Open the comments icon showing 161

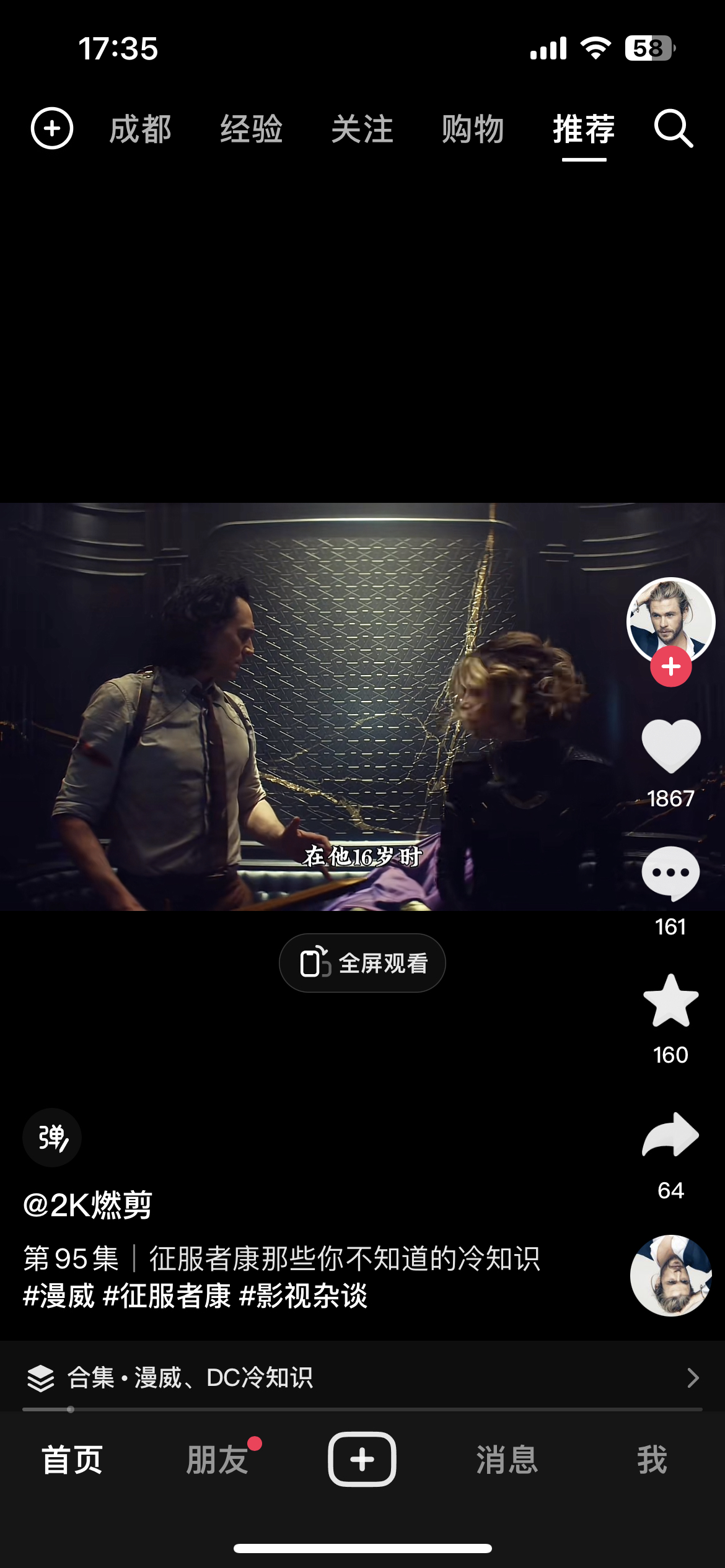pos(670,873)
